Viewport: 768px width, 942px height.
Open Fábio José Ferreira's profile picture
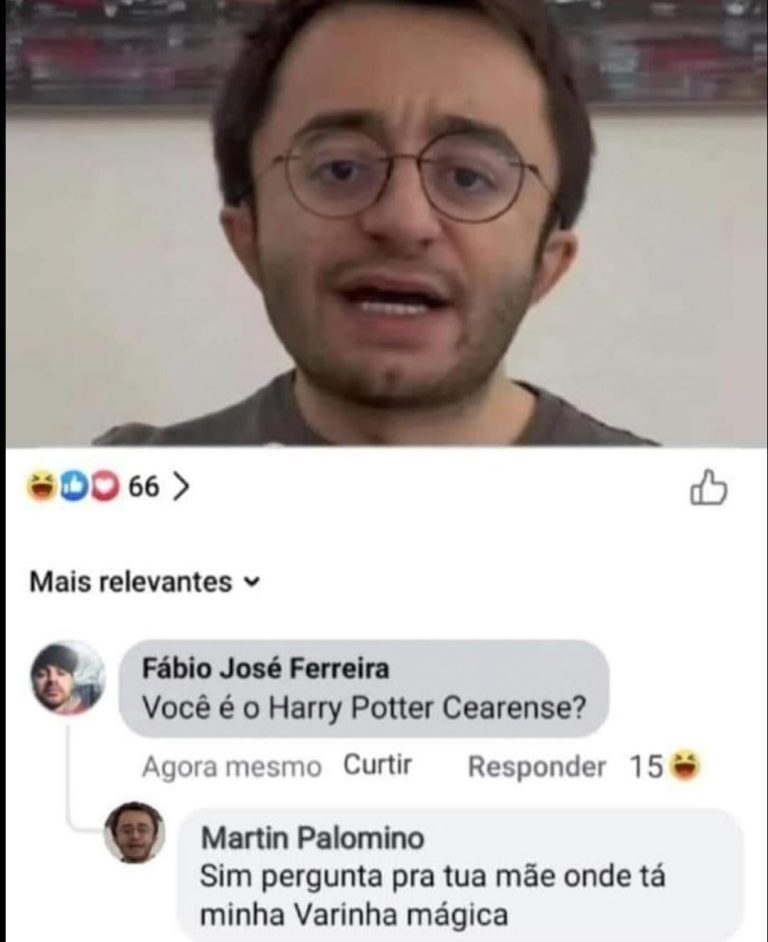[67, 677]
